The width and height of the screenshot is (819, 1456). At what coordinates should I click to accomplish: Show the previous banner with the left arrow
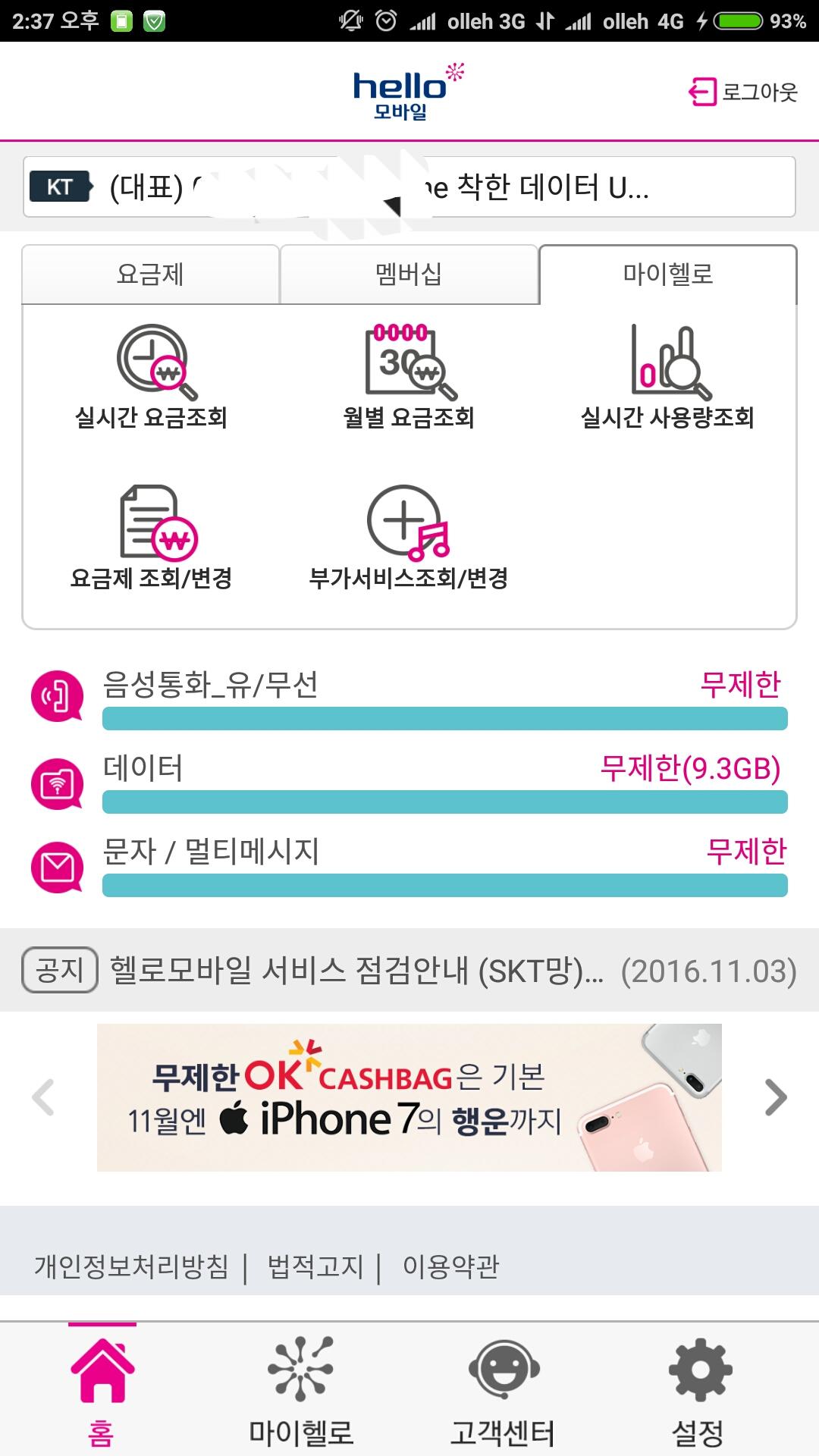[x=43, y=1097]
